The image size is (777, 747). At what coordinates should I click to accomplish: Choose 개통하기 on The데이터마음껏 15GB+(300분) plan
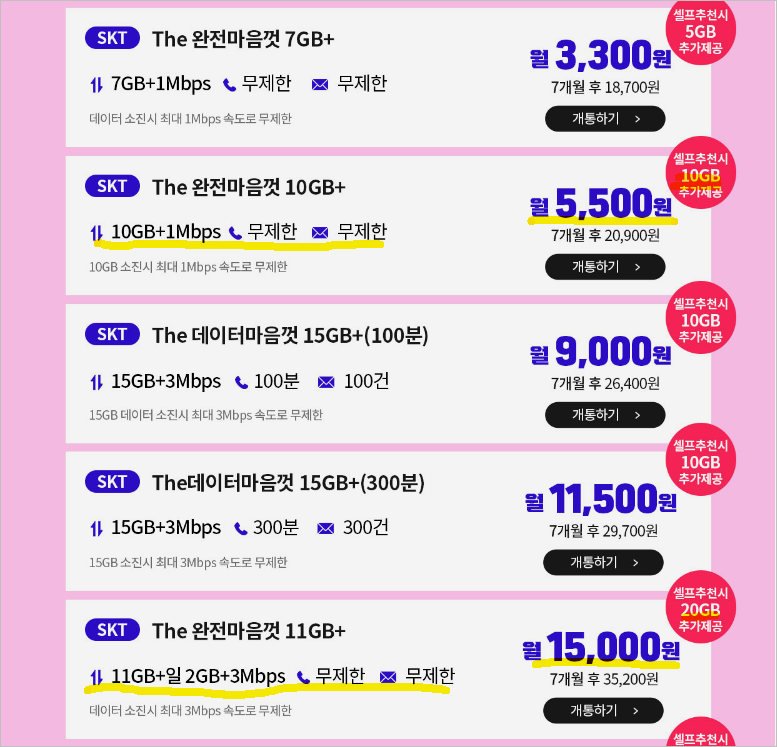click(x=603, y=562)
